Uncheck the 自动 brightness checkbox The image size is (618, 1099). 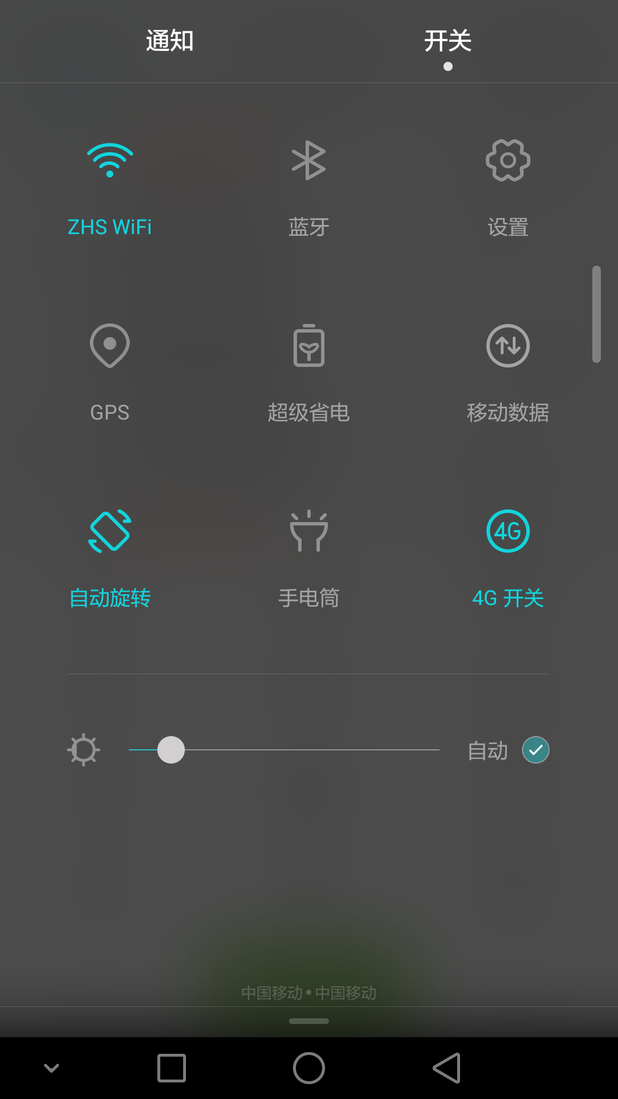(536, 750)
